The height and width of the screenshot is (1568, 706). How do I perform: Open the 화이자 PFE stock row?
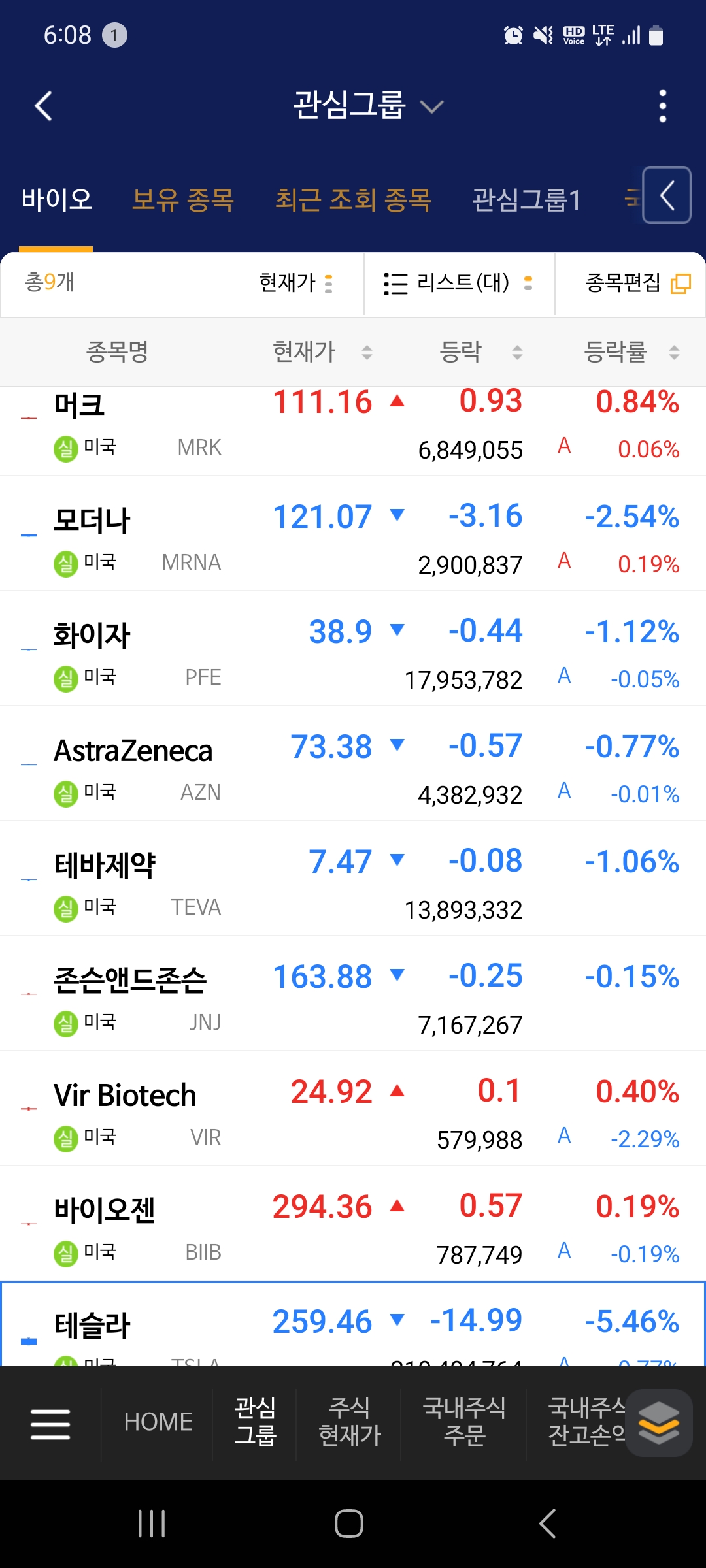(353, 649)
